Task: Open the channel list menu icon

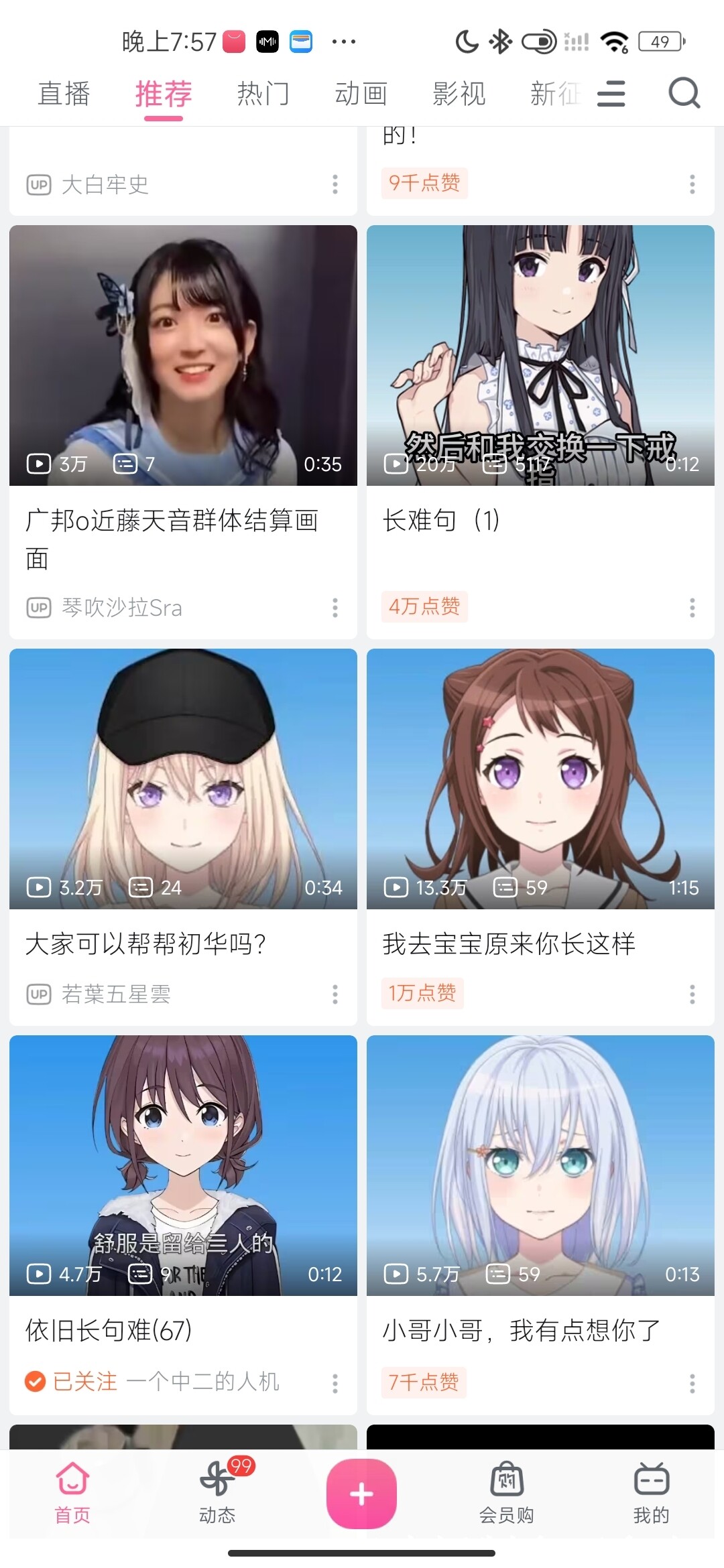Action: pos(611,94)
